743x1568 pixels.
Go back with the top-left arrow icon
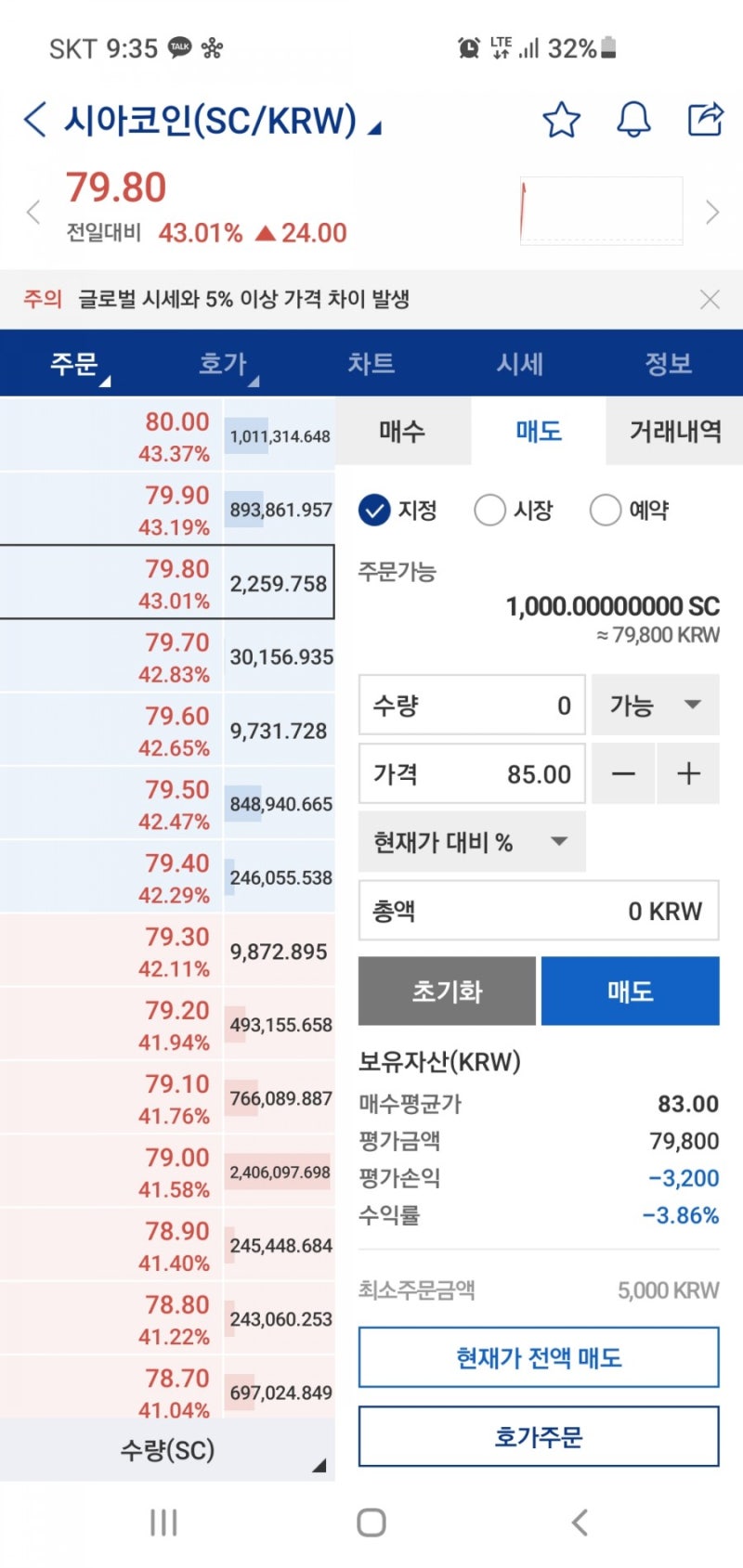point(33,120)
